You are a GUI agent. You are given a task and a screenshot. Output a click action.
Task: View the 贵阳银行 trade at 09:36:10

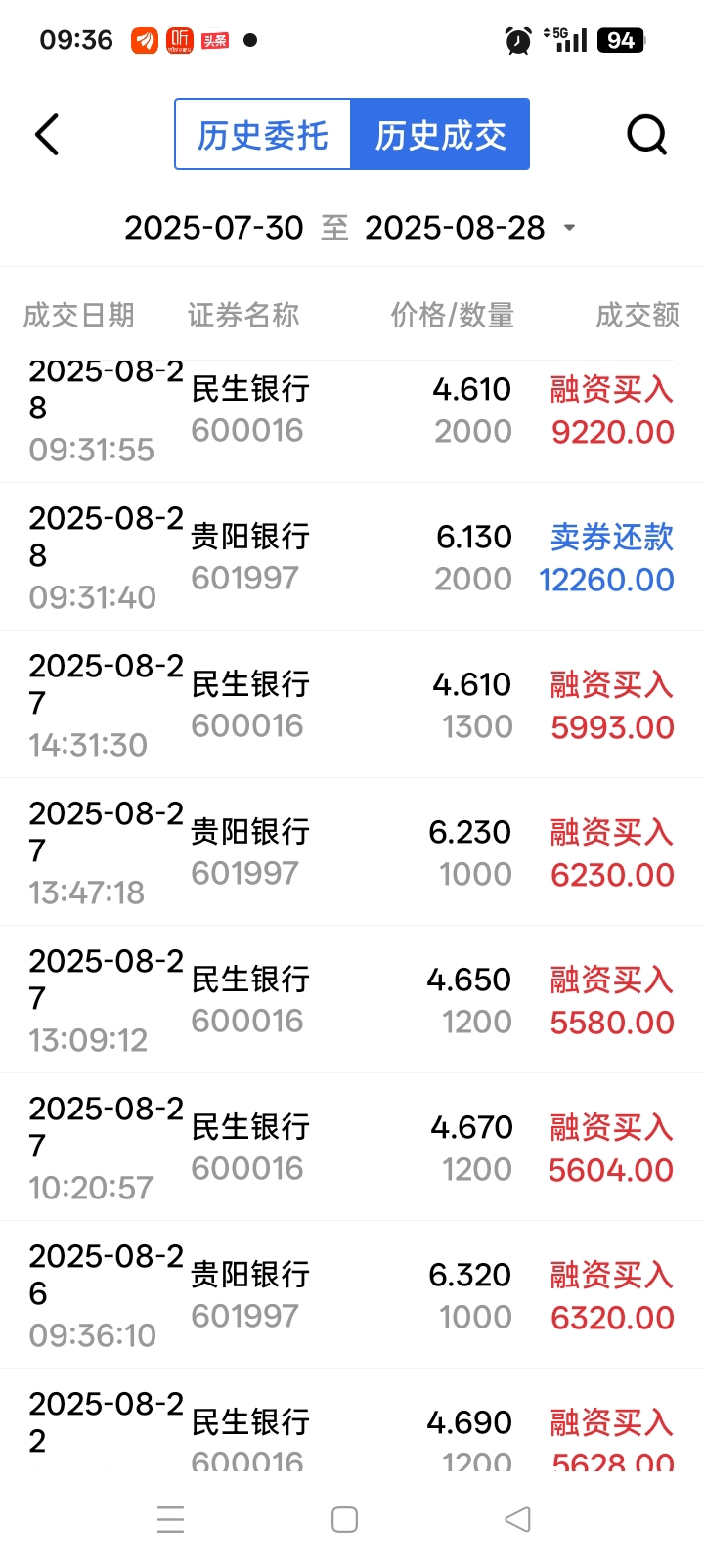click(x=352, y=1295)
